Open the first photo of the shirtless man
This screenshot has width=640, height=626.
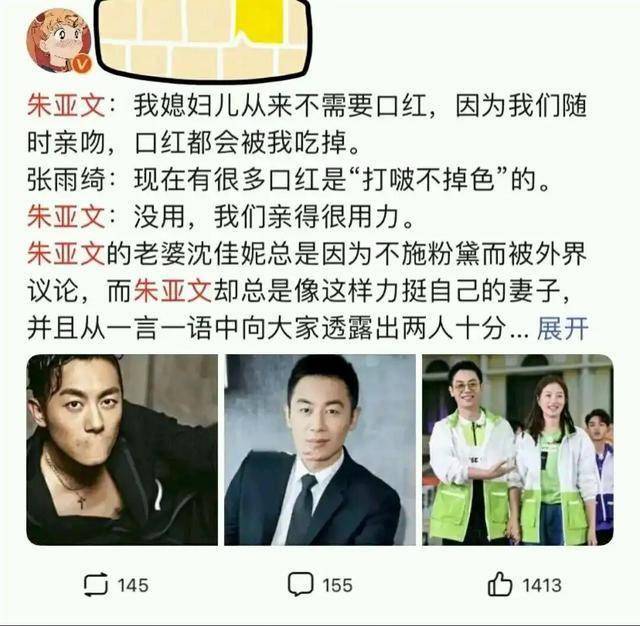click(x=121, y=450)
